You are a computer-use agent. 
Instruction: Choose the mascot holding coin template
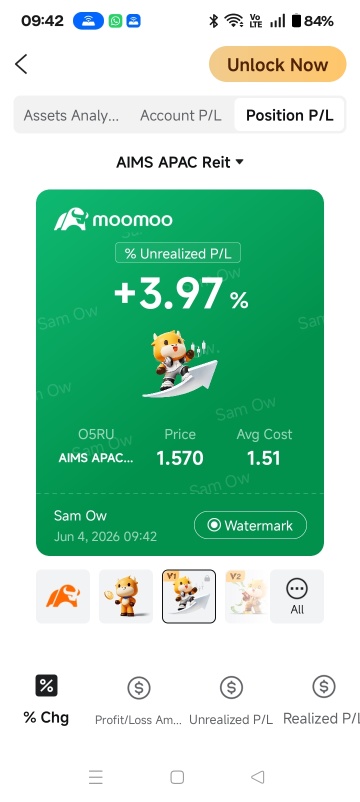126,596
